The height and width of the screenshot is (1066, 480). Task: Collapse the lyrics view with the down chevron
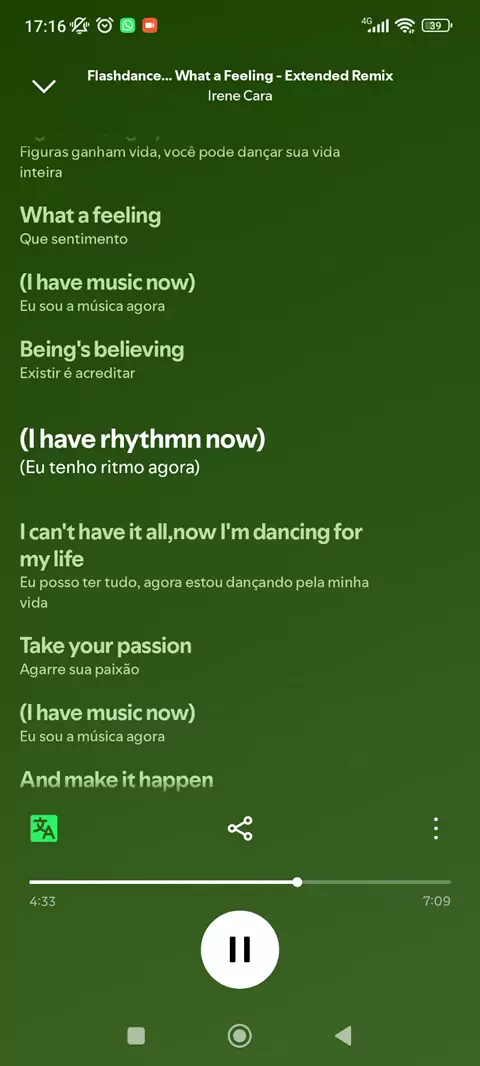click(x=44, y=86)
